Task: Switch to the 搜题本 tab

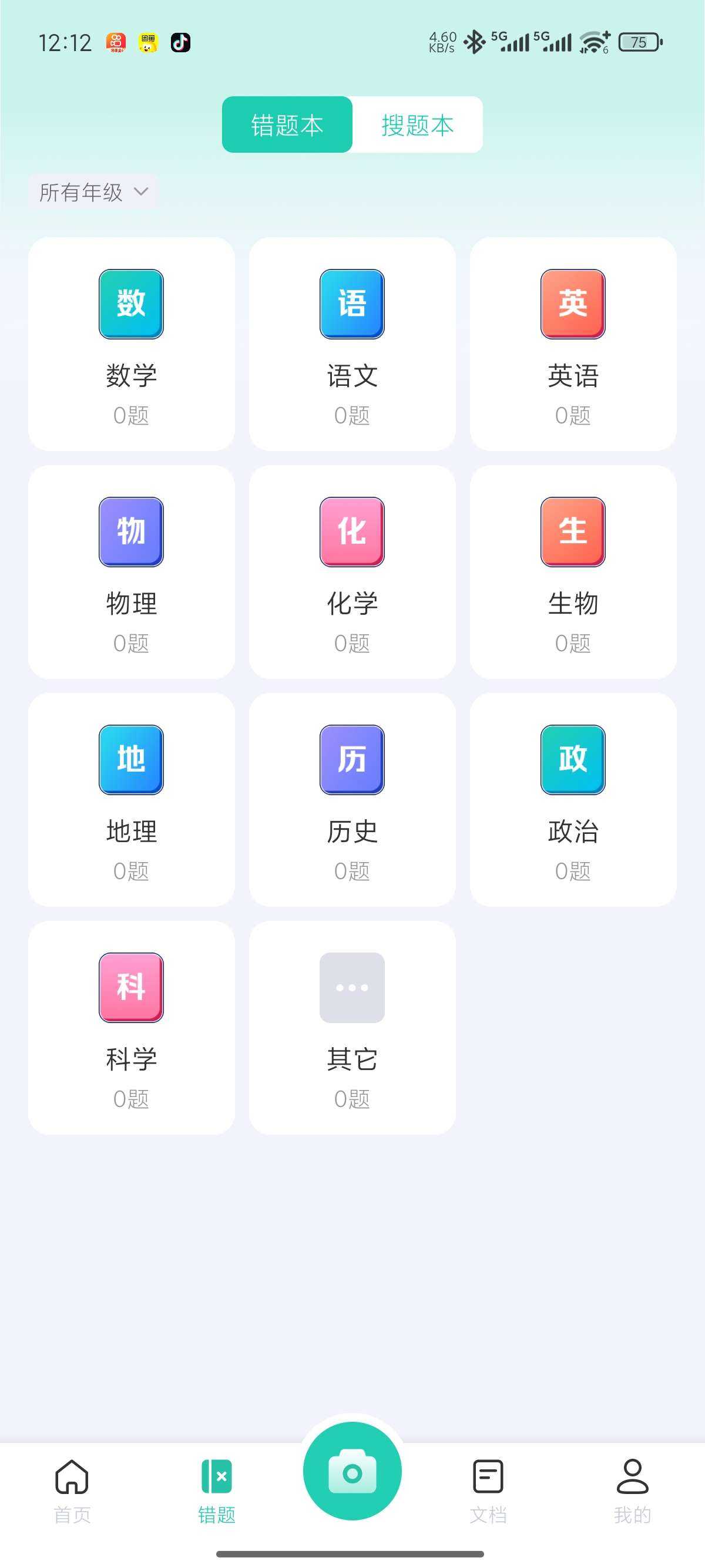Action: (417, 125)
